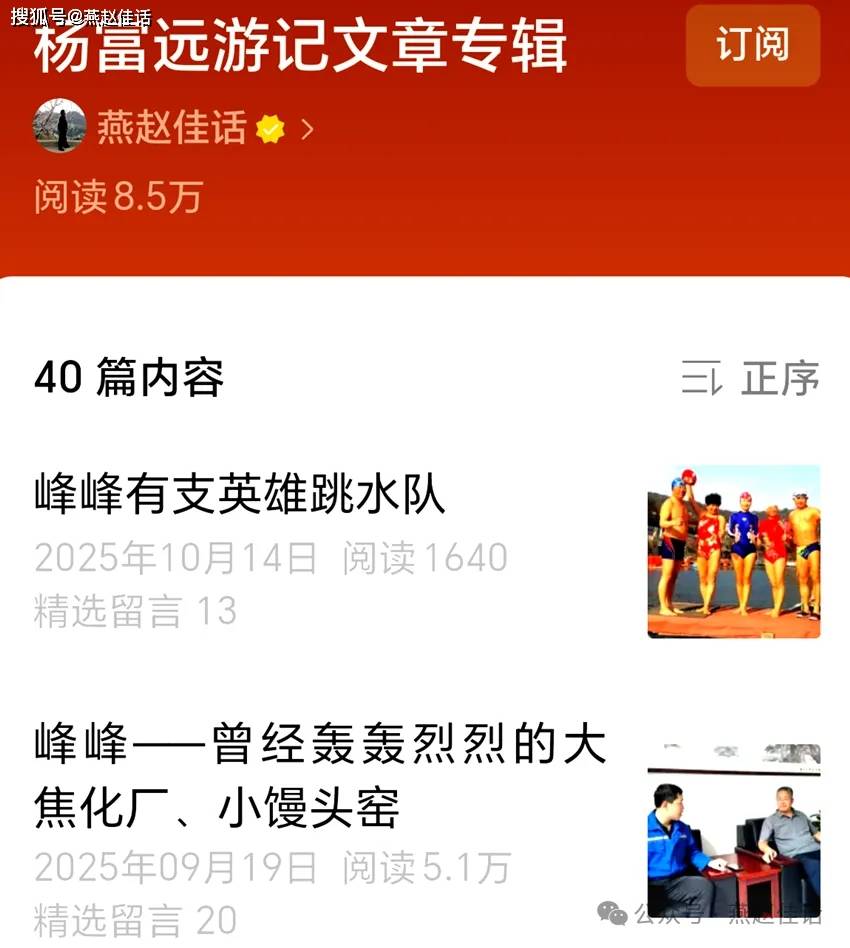
Task: Open the album header 杨富远游记文章专辑
Action: tap(300, 47)
